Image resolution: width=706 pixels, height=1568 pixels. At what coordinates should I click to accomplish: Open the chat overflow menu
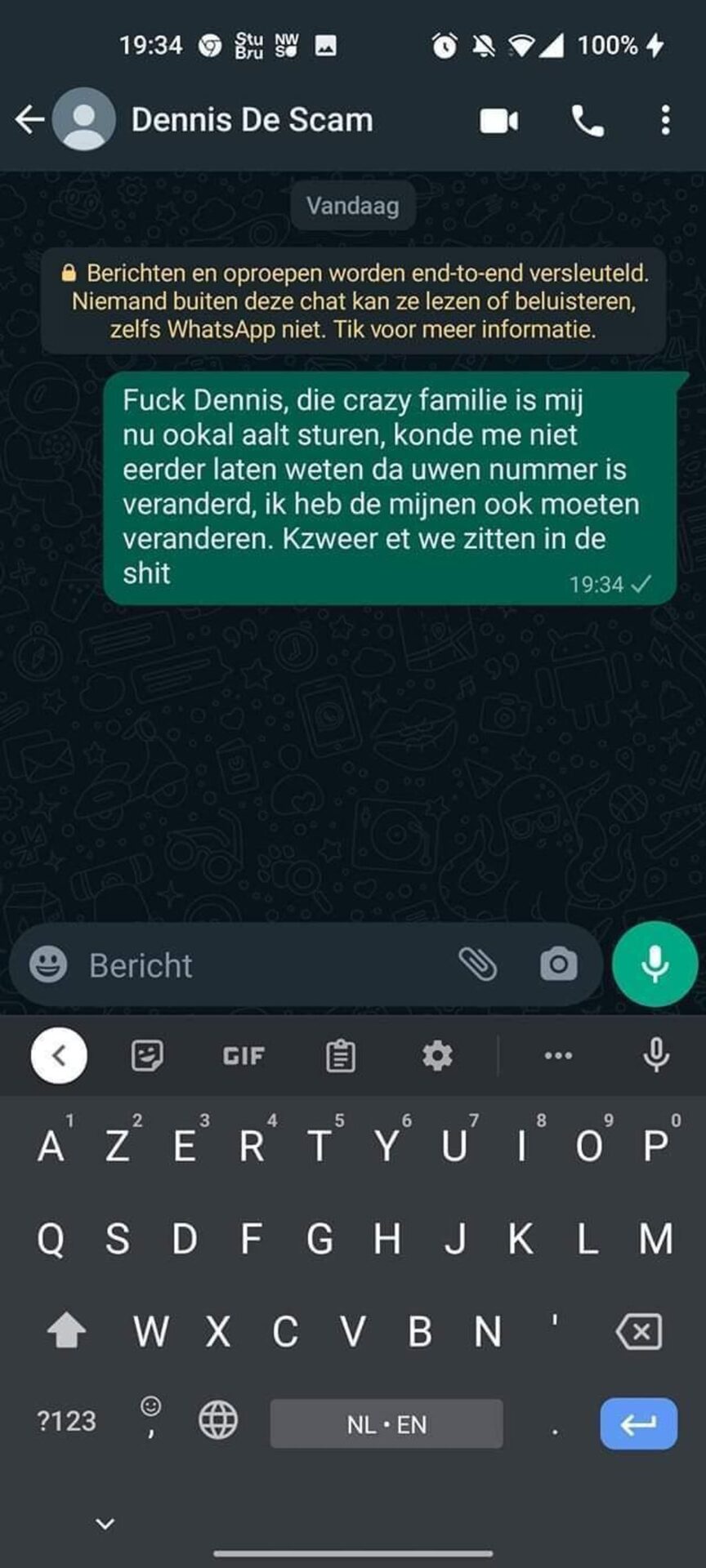coord(666,120)
